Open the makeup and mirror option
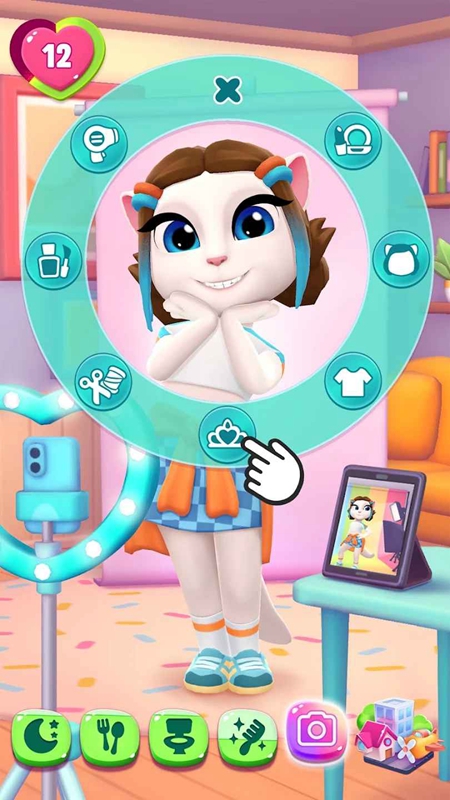 (353, 141)
